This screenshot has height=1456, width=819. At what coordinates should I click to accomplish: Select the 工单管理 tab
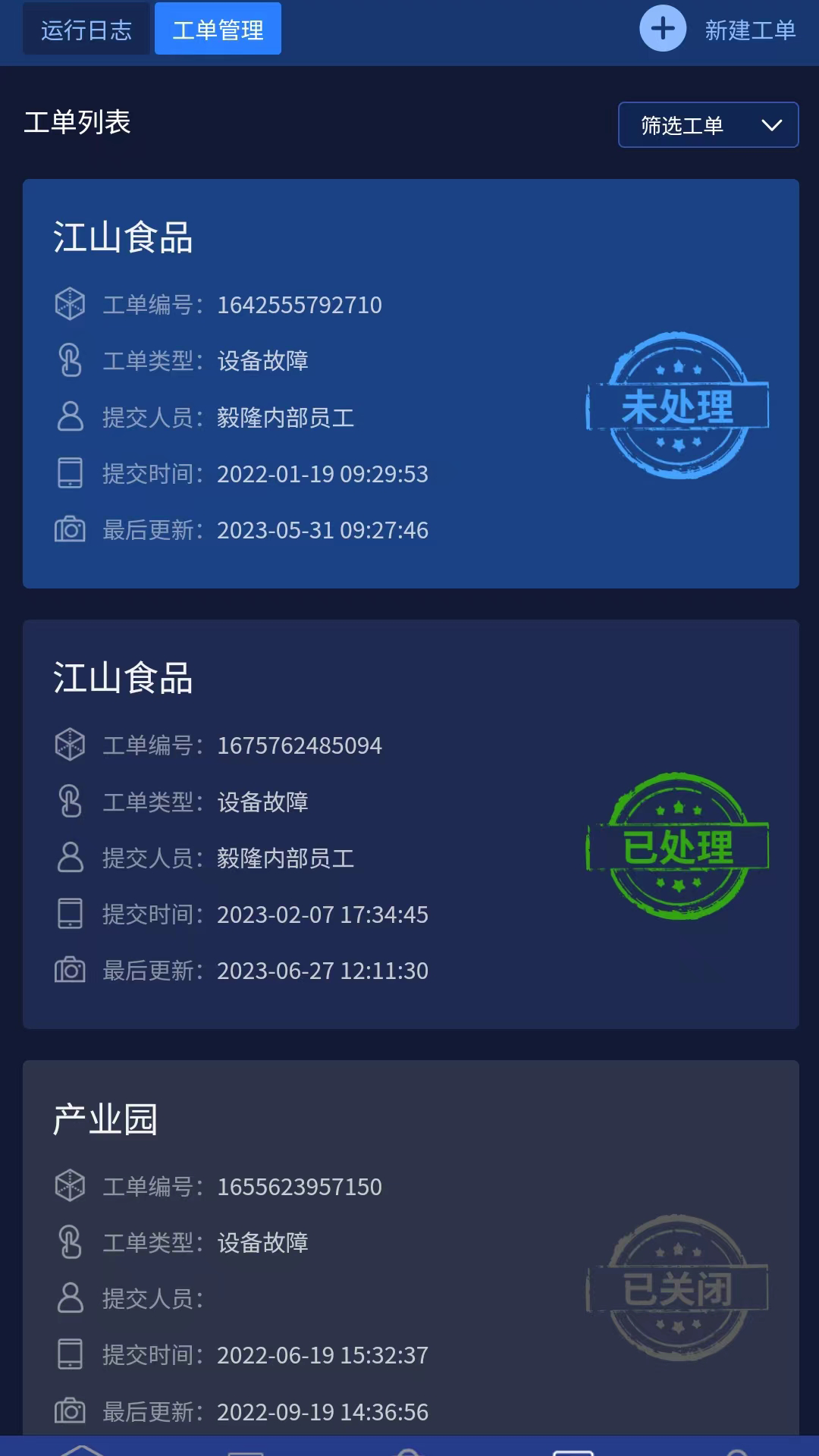tap(218, 30)
